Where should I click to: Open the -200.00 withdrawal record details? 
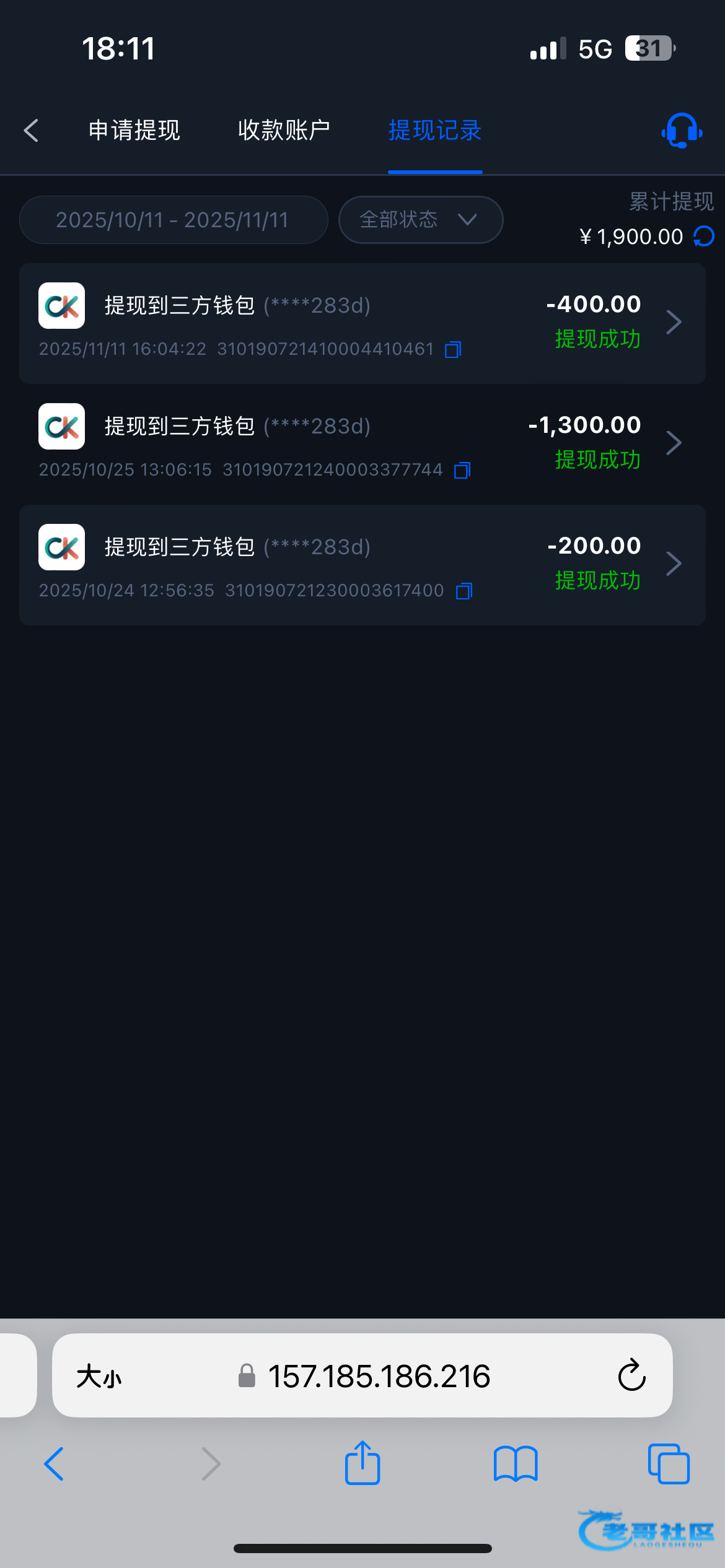pyautogui.click(x=673, y=564)
